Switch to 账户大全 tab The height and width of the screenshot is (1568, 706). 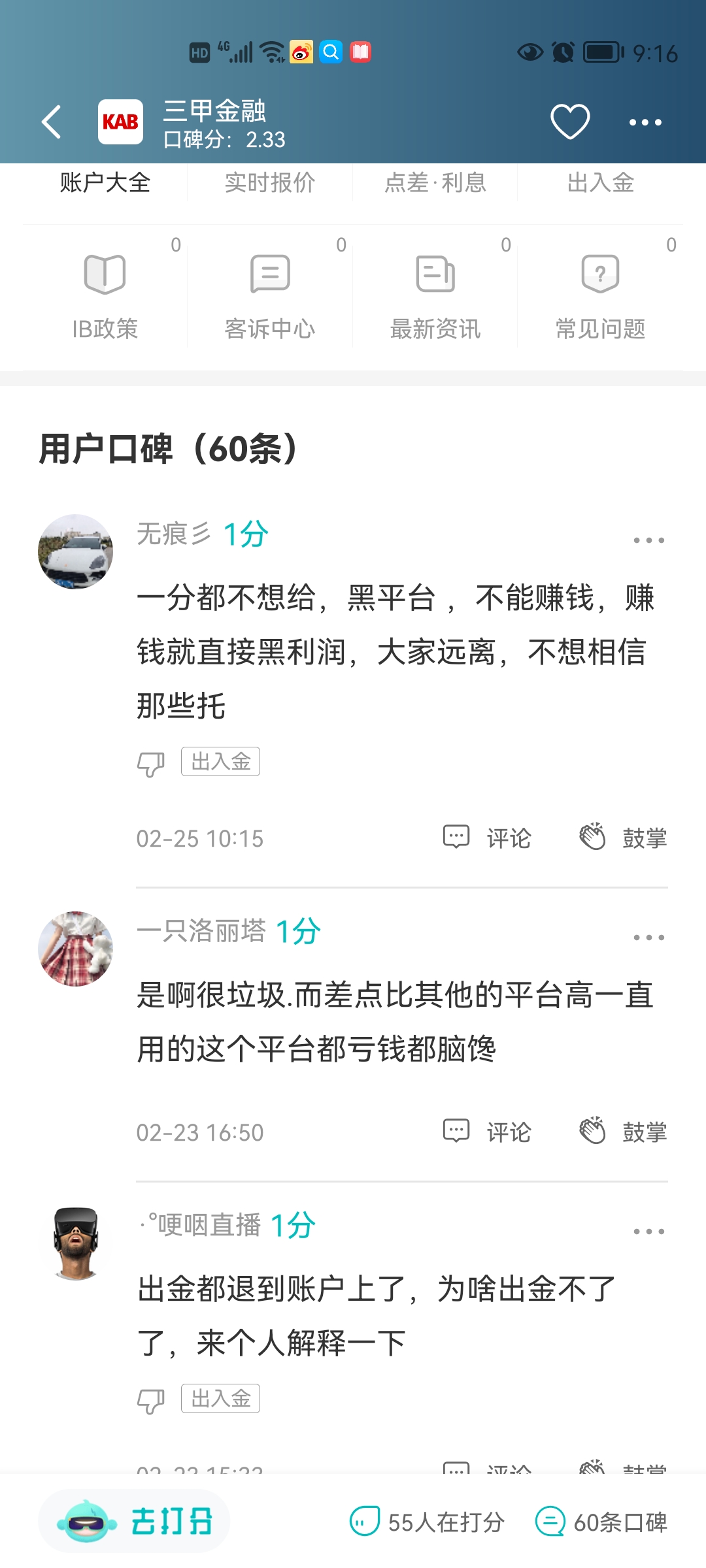pos(105,182)
